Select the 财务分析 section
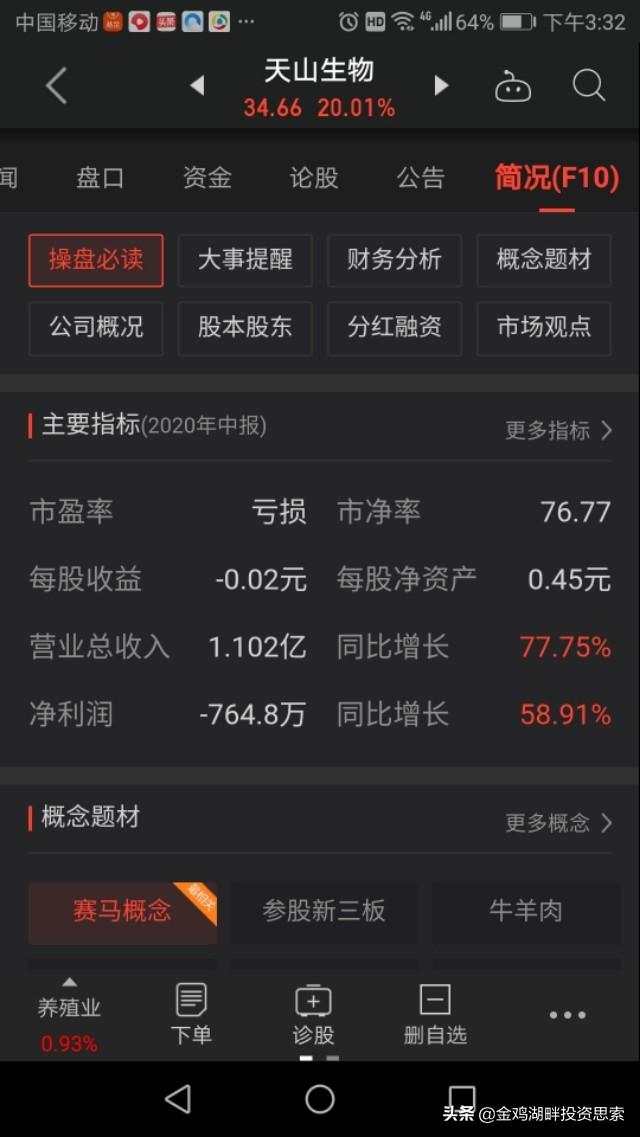The width and height of the screenshot is (640, 1137). tap(394, 260)
